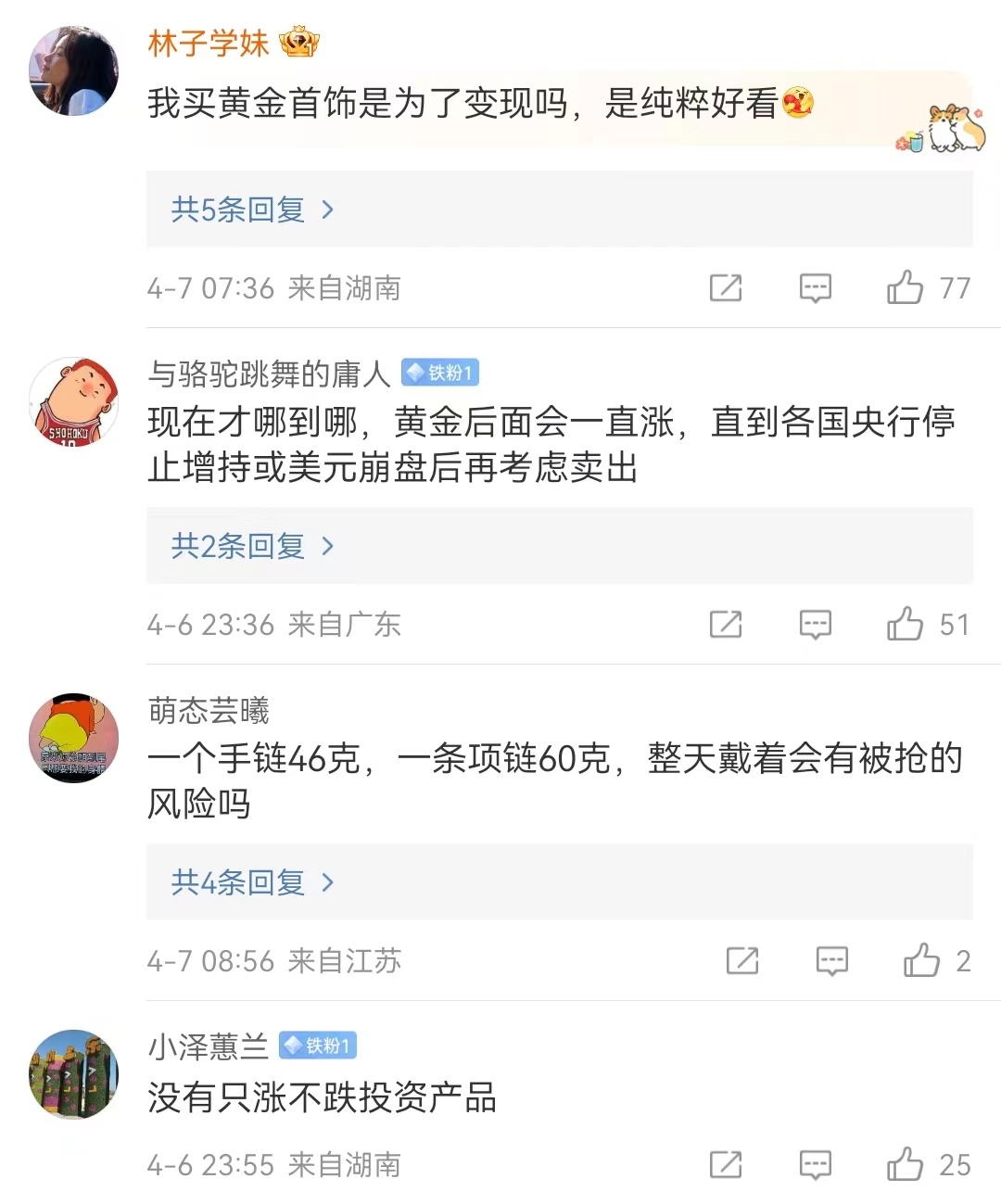The image size is (1001, 1204).
Task: Open 与骆驼跳舞的庸人's username link
Action: click(x=269, y=374)
